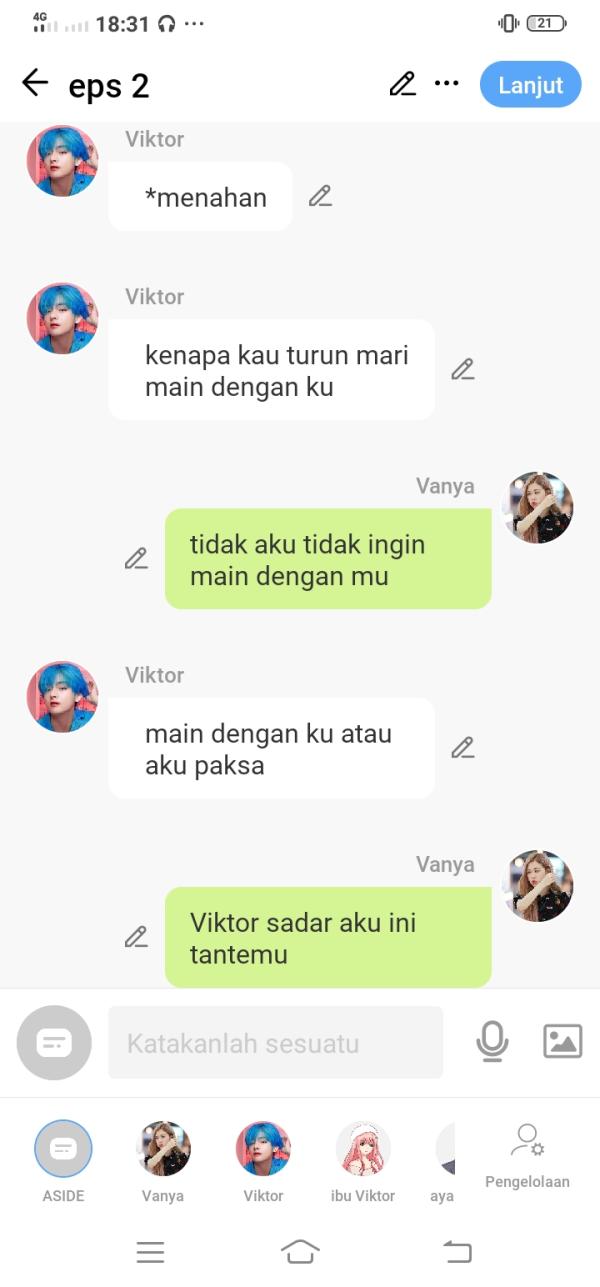The height and width of the screenshot is (1287, 600).
Task: Select the ASIDE narrator option
Action: click(x=63, y=1149)
